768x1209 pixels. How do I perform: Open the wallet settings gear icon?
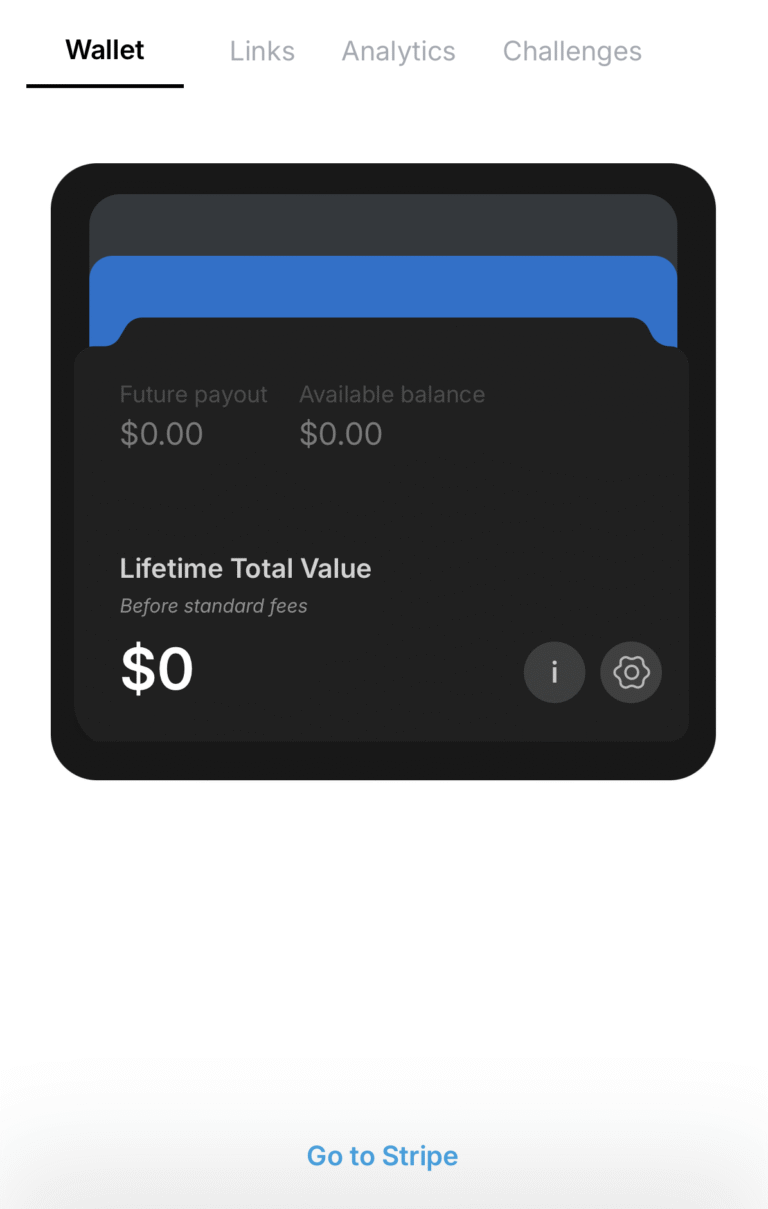pos(630,672)
